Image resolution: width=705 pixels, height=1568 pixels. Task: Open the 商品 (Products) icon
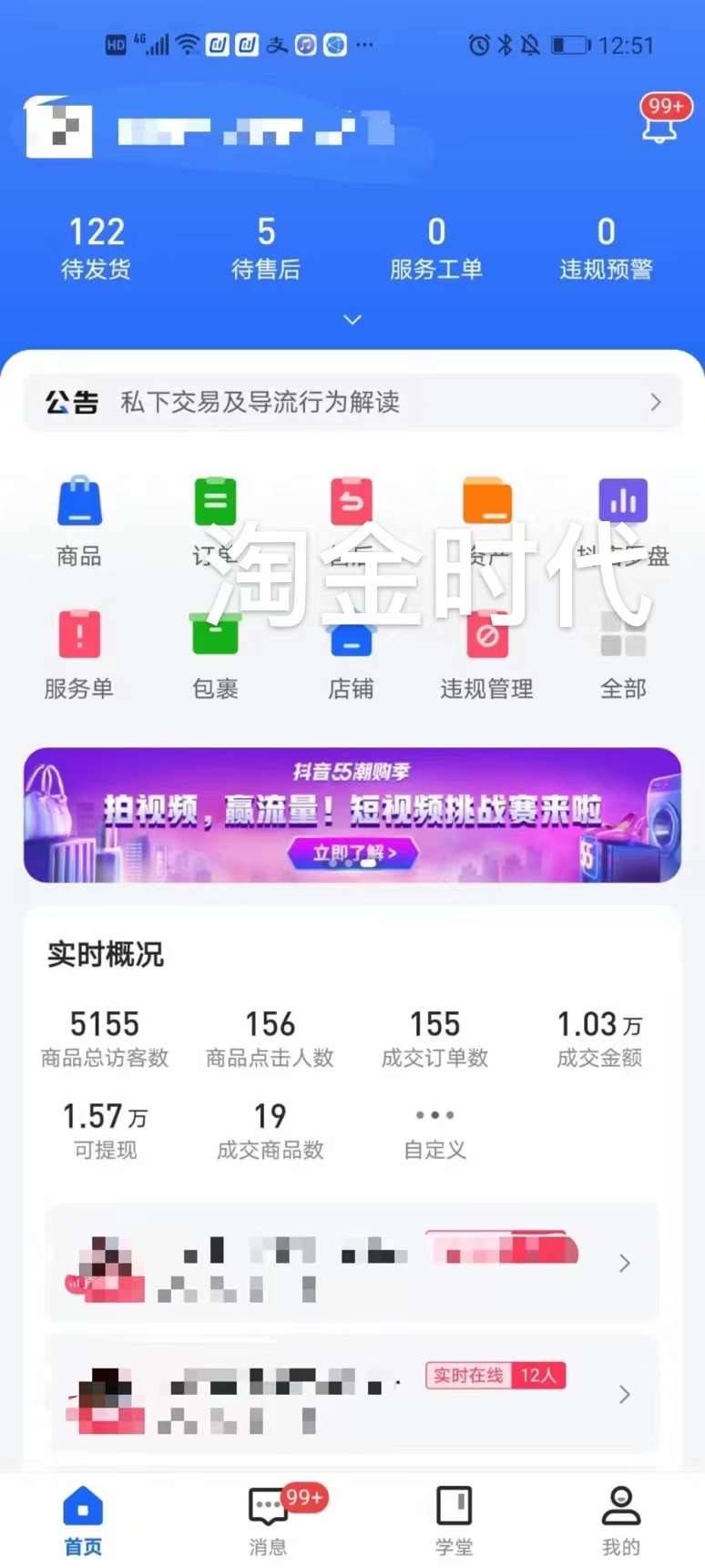79,519
